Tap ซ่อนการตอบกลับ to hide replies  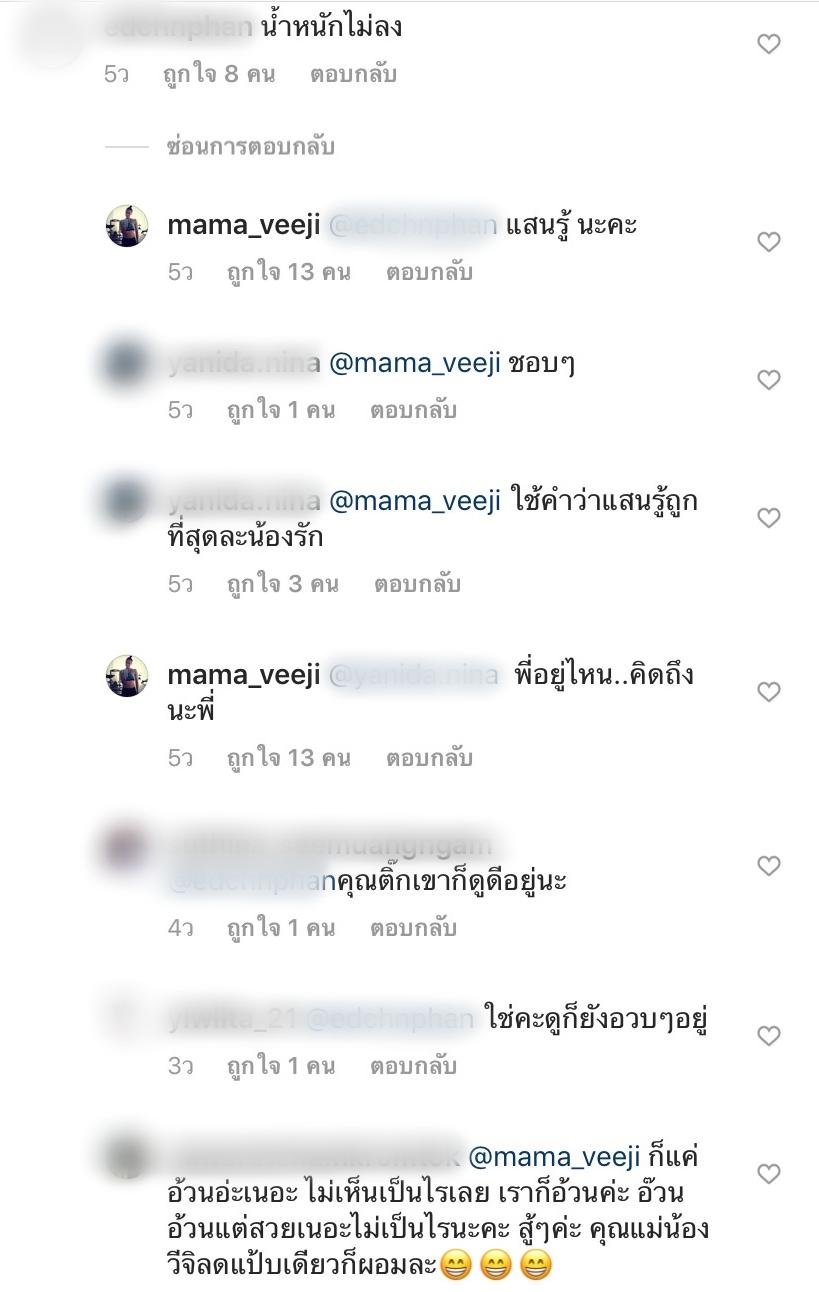[x=250, y=147]
